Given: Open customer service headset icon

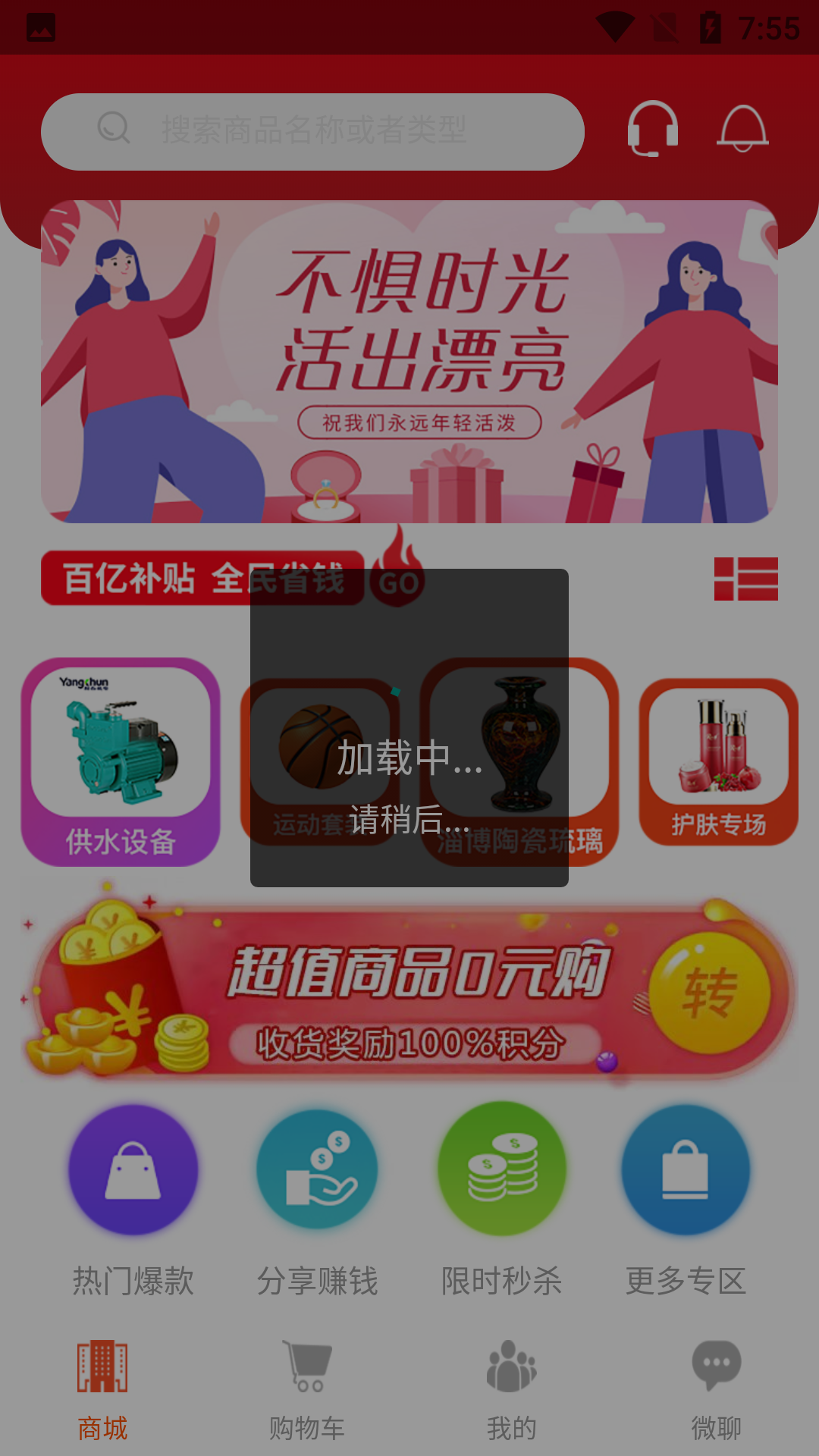Looking at the screenshot, I should [x=652, y=129].
